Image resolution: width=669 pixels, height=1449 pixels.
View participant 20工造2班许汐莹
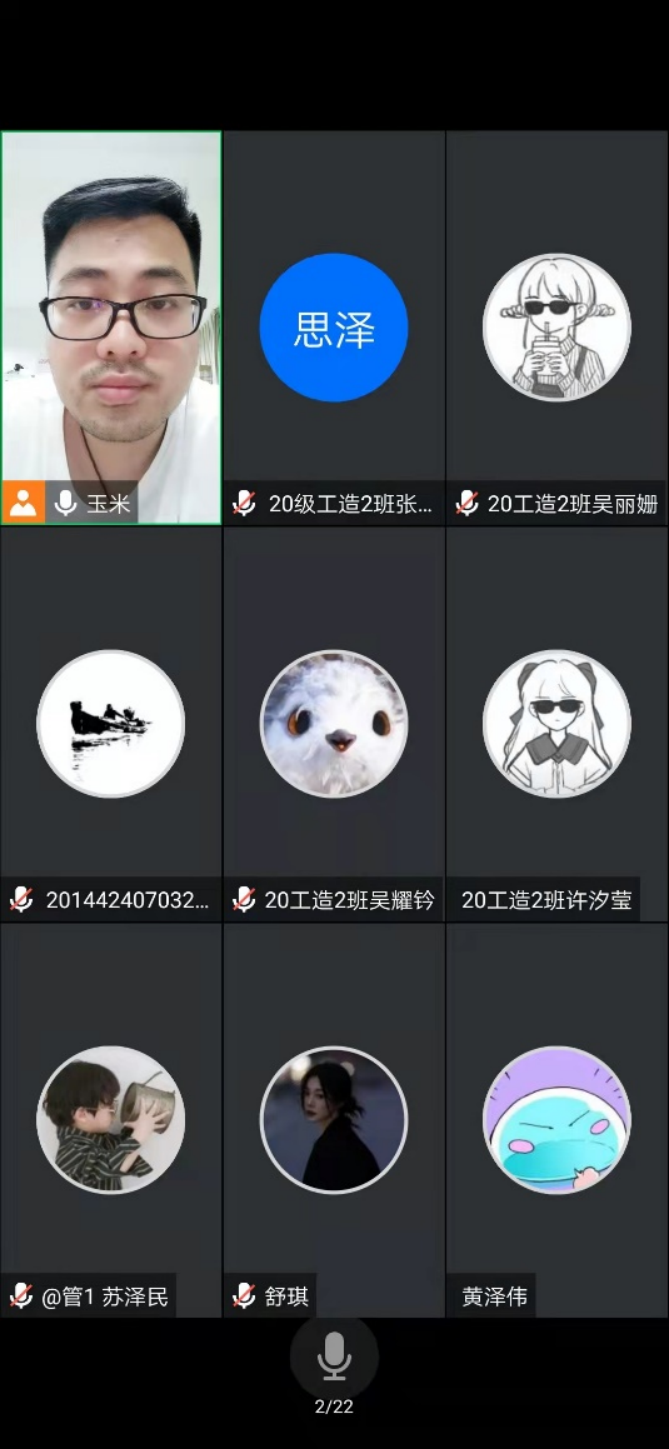[x=557, y=723]
